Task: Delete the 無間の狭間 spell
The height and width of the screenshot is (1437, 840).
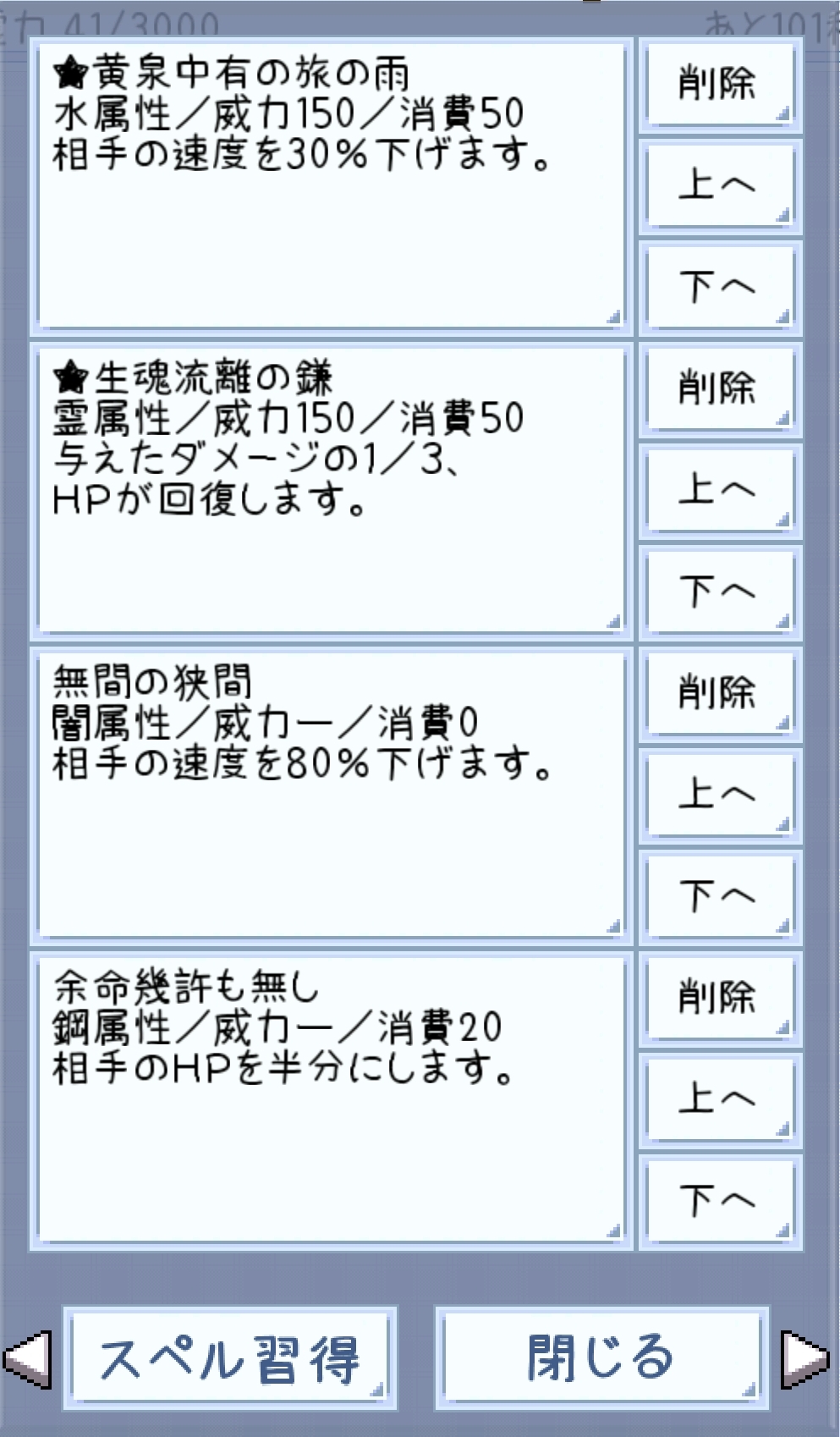Action: [720, 693]
